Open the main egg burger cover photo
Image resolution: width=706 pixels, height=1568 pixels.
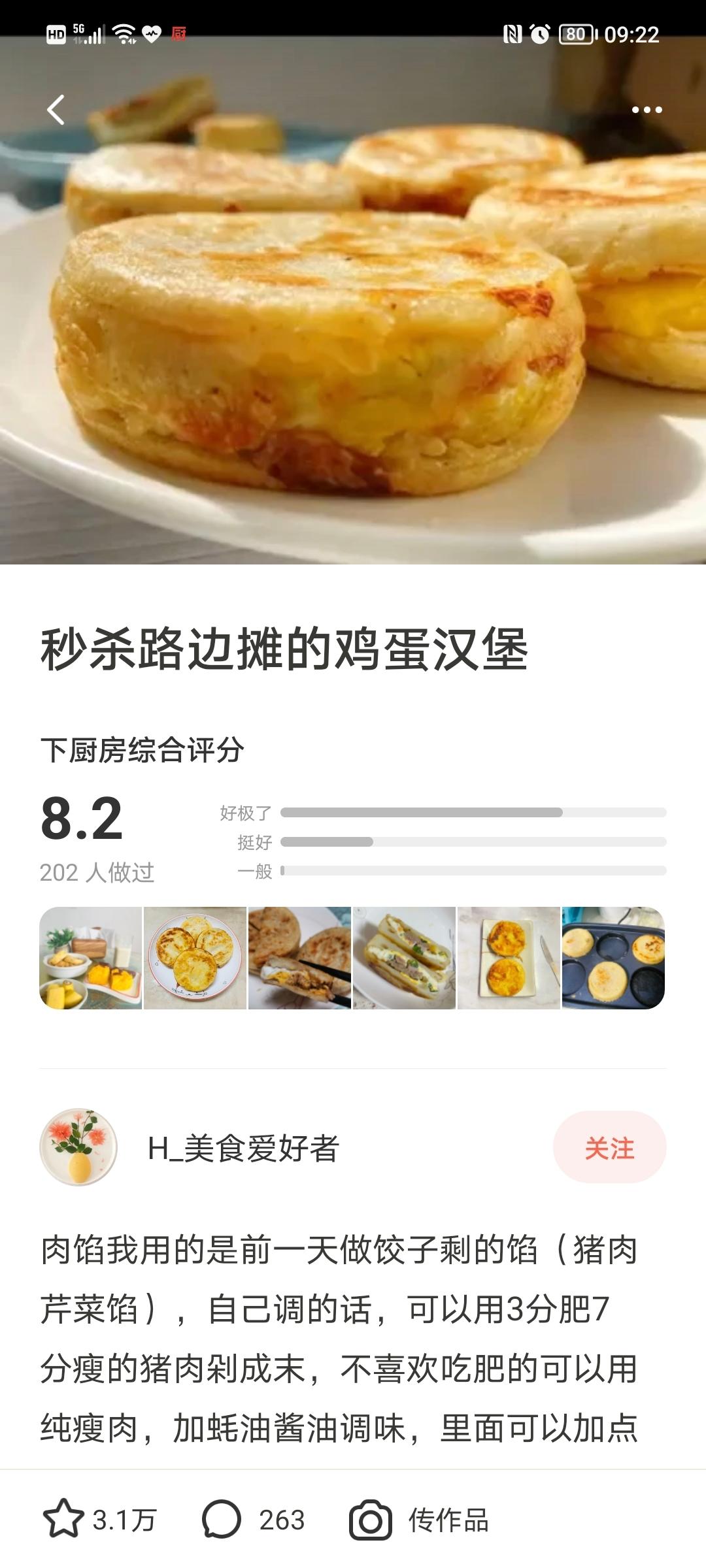click(x=353, y=314)
